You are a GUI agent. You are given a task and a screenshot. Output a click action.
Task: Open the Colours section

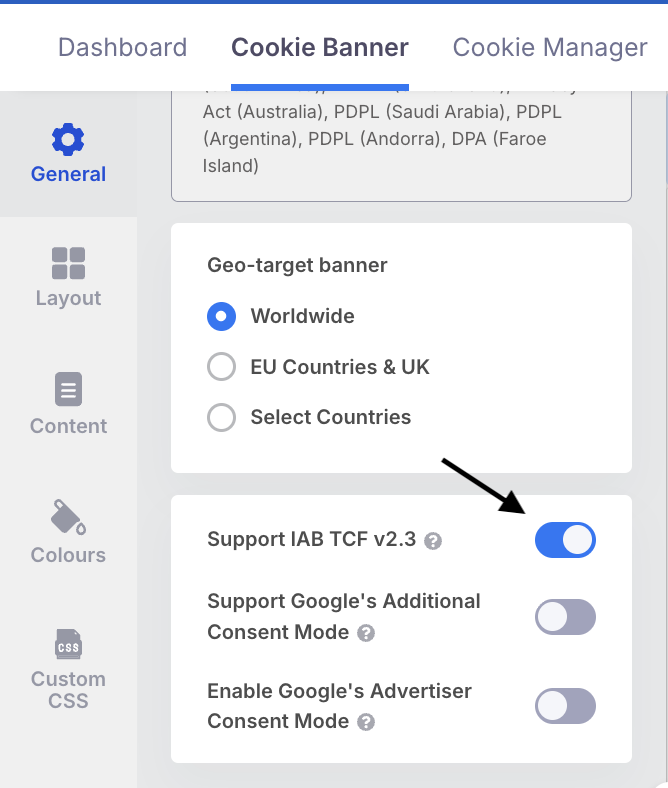click(x=68, y=533)
